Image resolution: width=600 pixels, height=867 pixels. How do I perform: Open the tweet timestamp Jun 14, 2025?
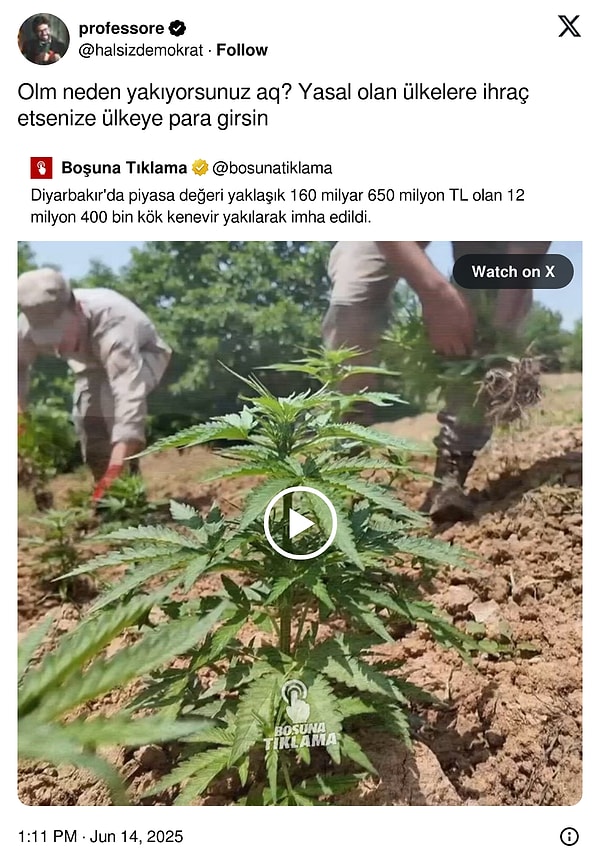[101, 836]
